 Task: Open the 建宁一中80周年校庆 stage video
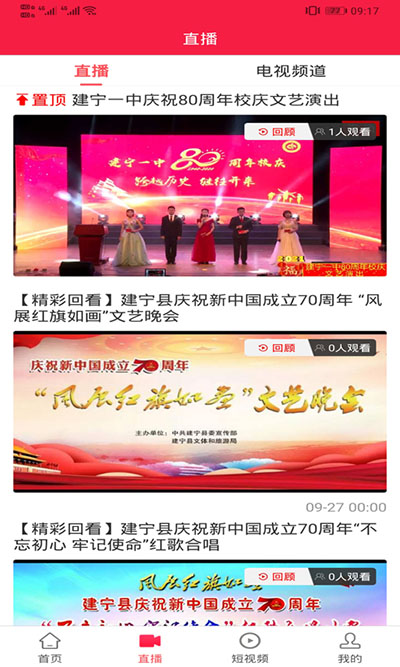(x=200, y=195)
